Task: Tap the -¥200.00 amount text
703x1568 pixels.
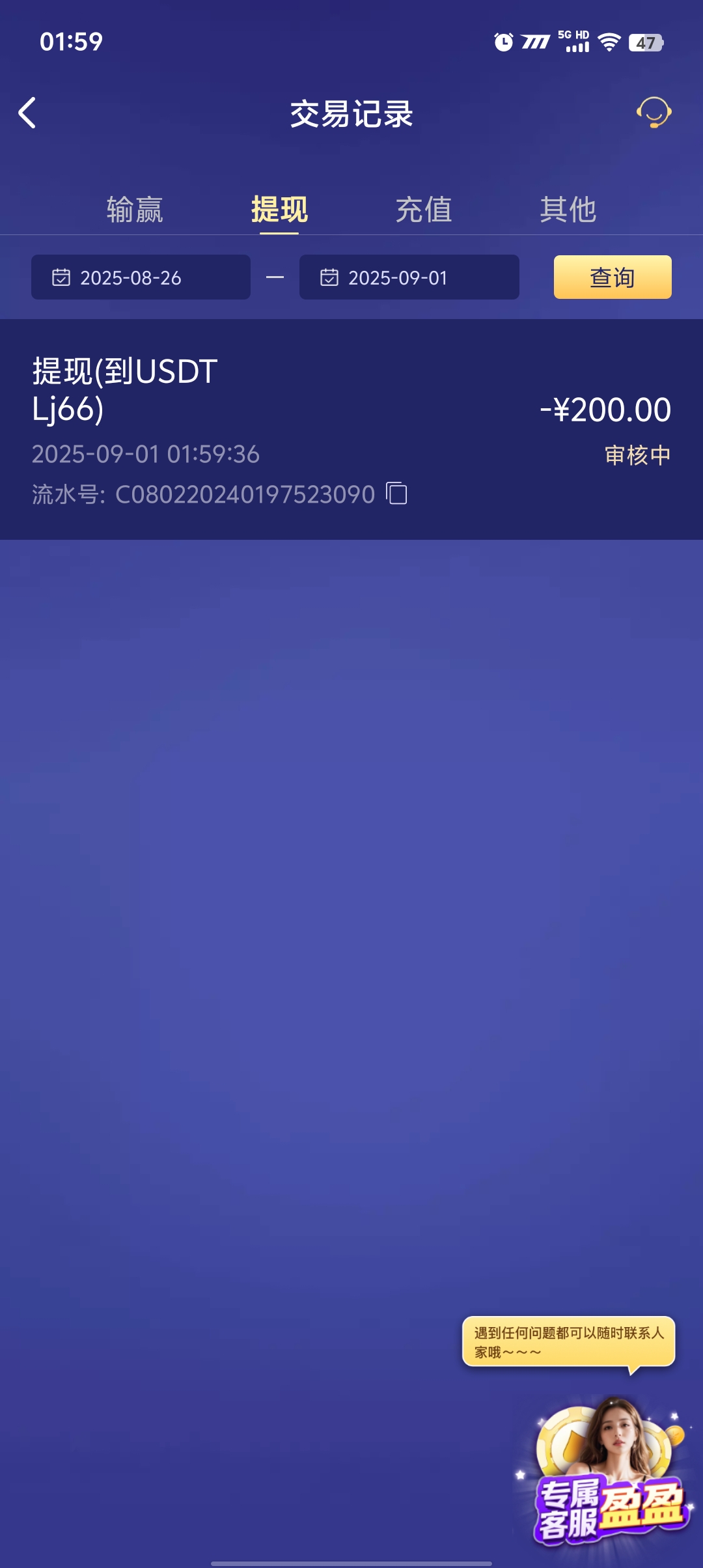Action: coord(605,410)
